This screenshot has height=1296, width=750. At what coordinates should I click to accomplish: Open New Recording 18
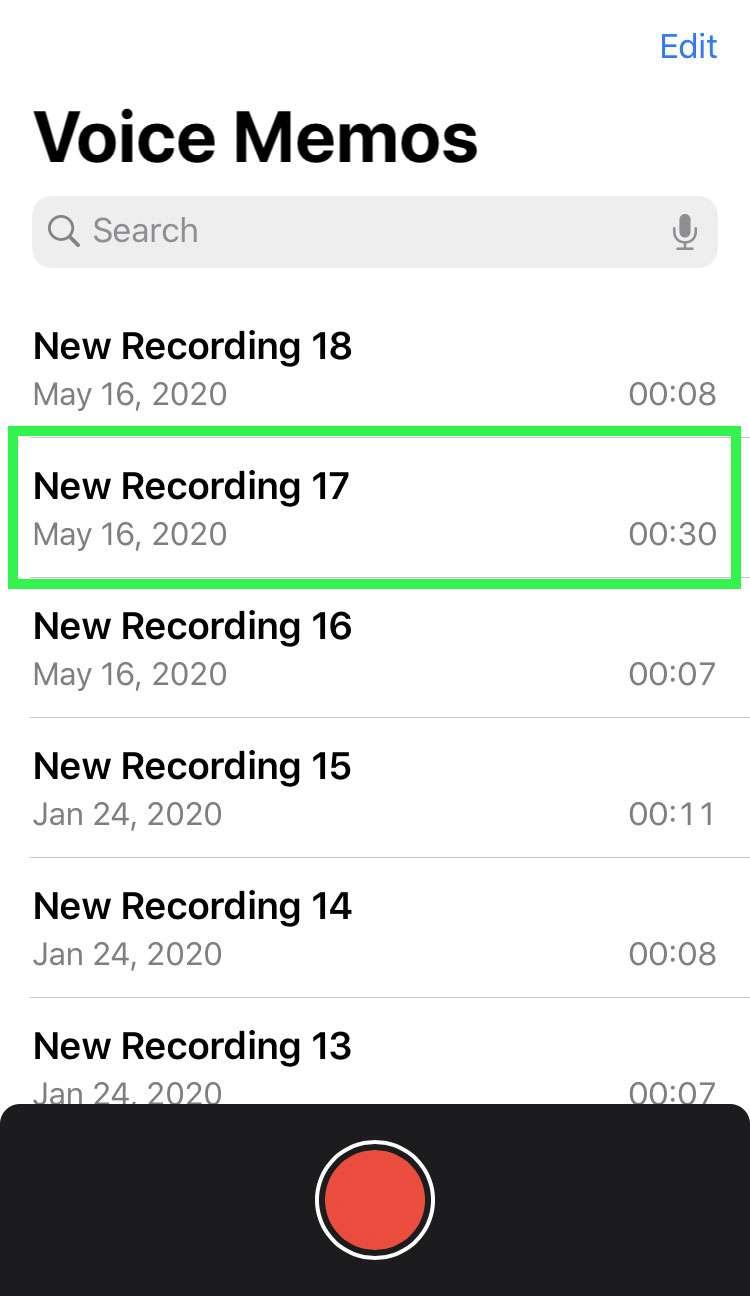[x=374, y=369]
